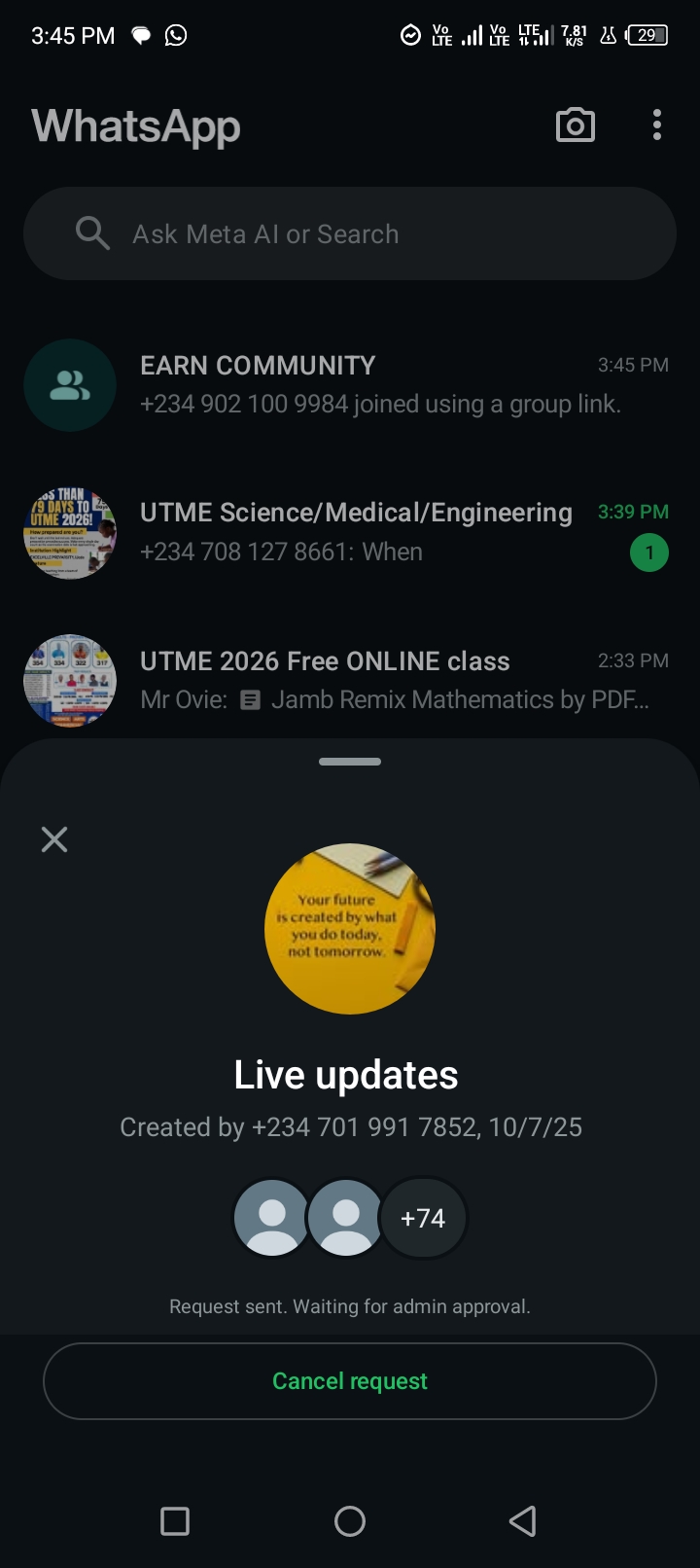The image size is (700, 1568).
Task: Go to the phone's home screen
Action: tap(350, 1521)
